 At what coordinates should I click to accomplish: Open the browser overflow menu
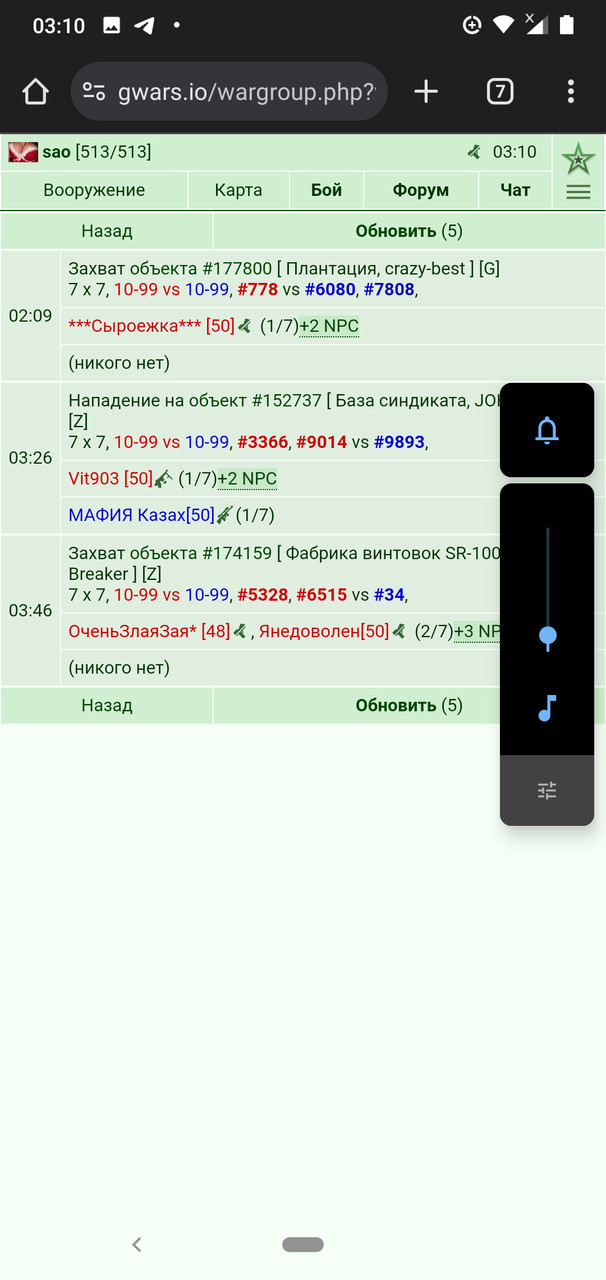point(571,92)
